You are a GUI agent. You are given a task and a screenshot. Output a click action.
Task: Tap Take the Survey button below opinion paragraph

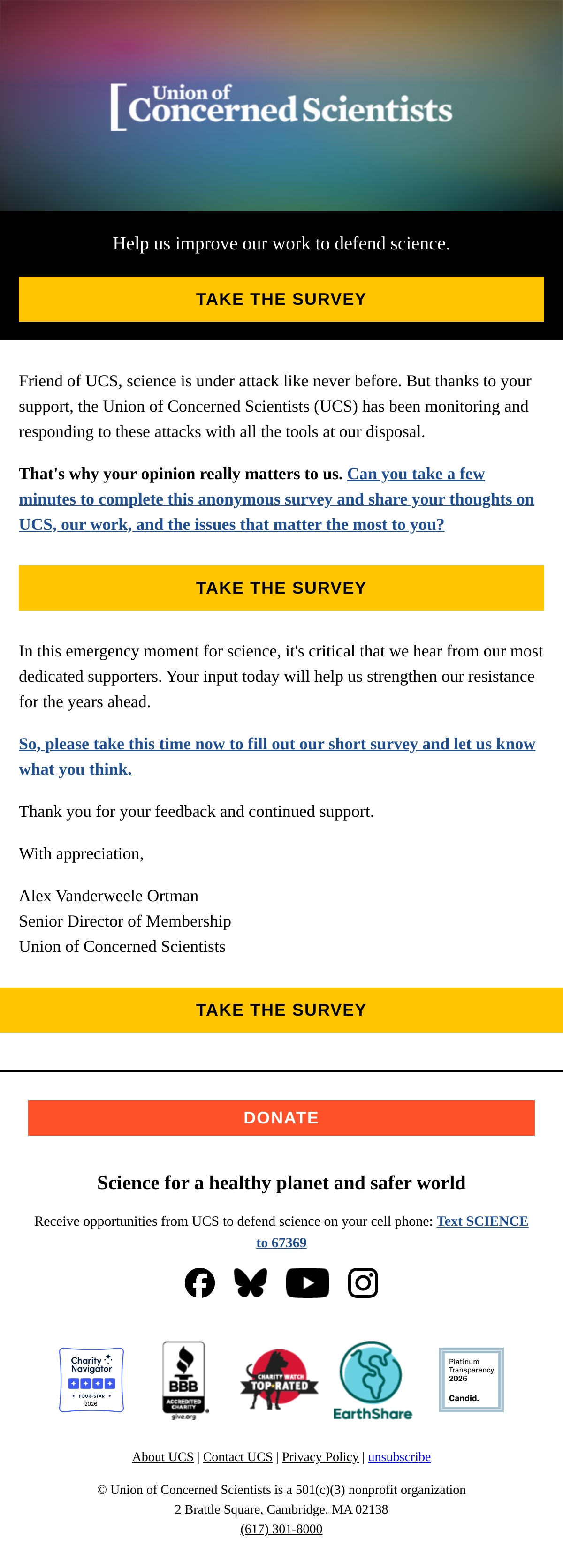tap(281, 588)
